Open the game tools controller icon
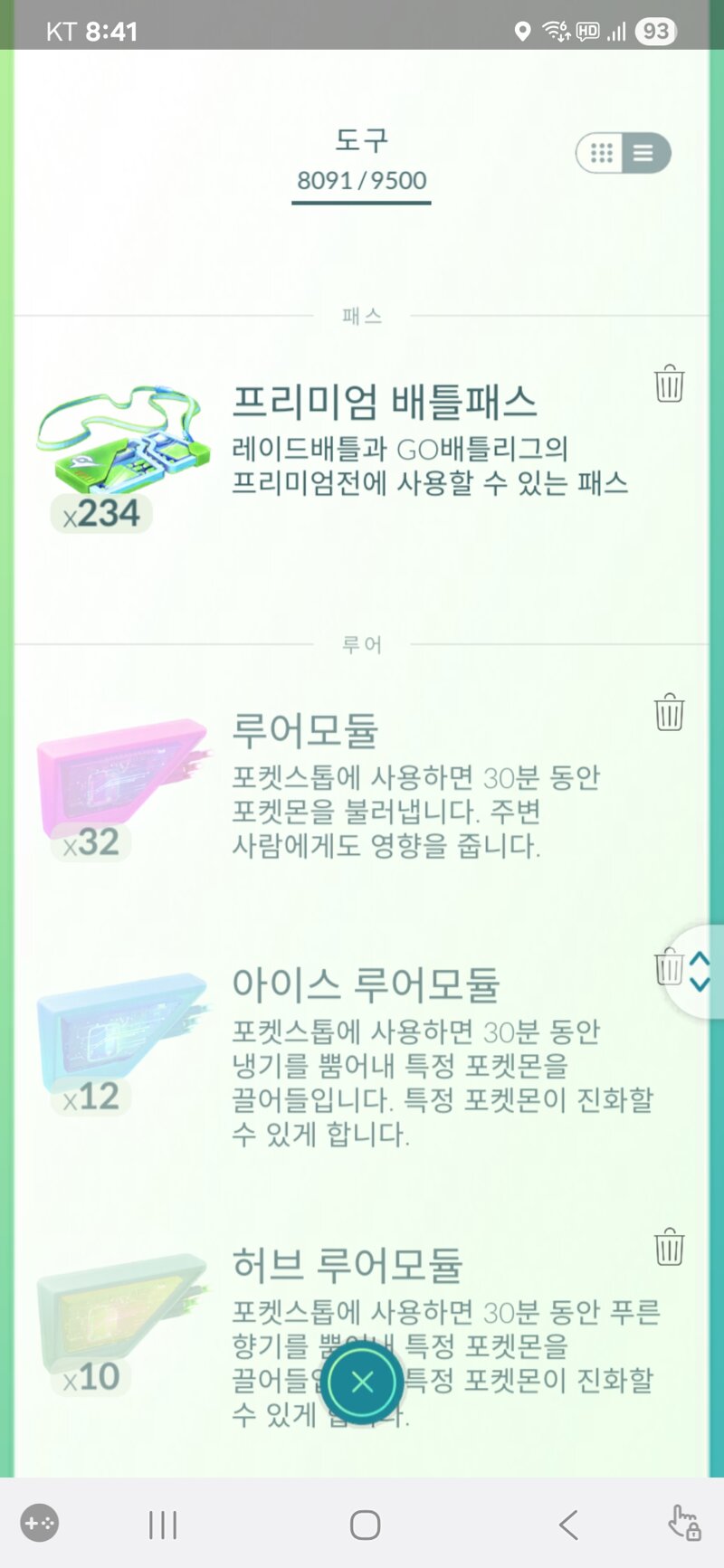This screenshot has height=1568, width=724. click(x=40, y=1523)
